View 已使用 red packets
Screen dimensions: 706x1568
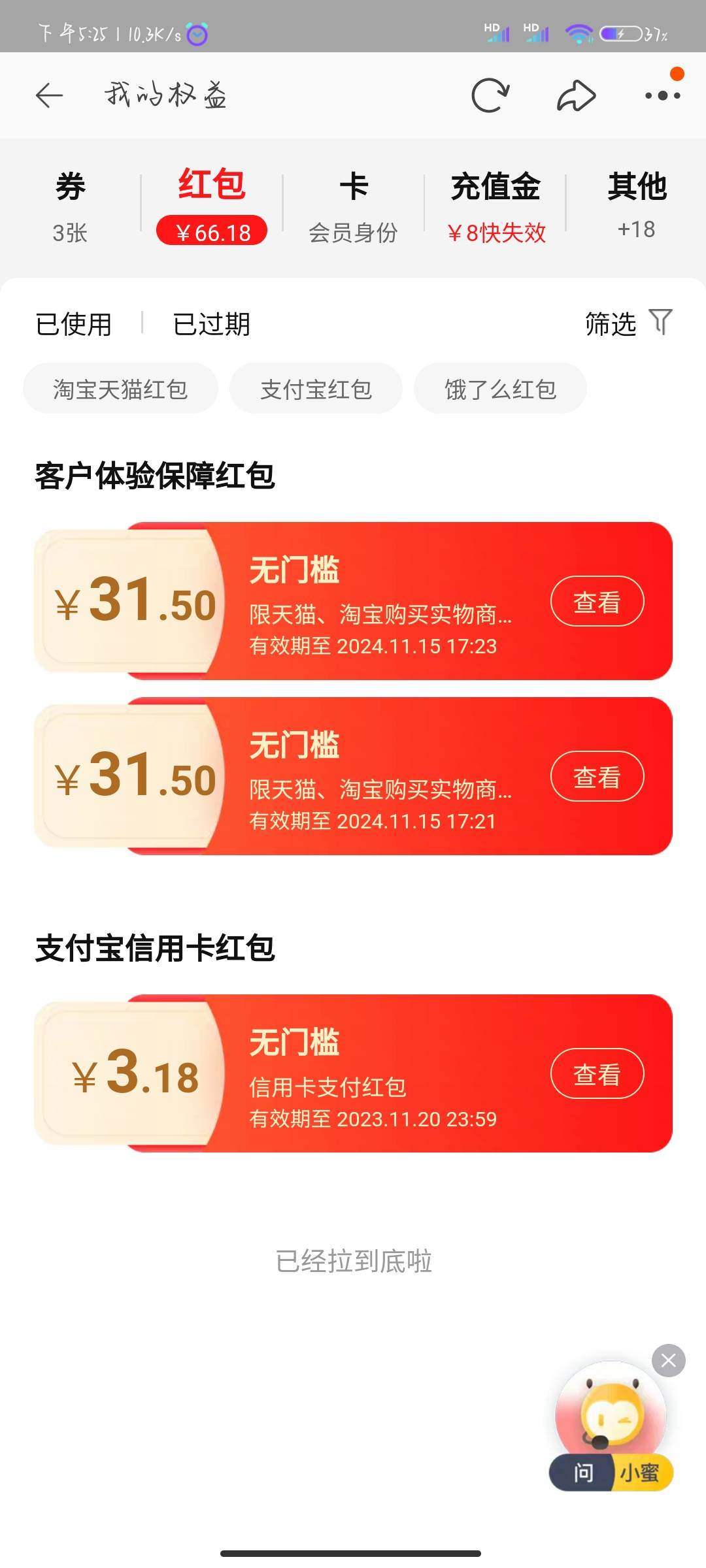tap(74, 324)
